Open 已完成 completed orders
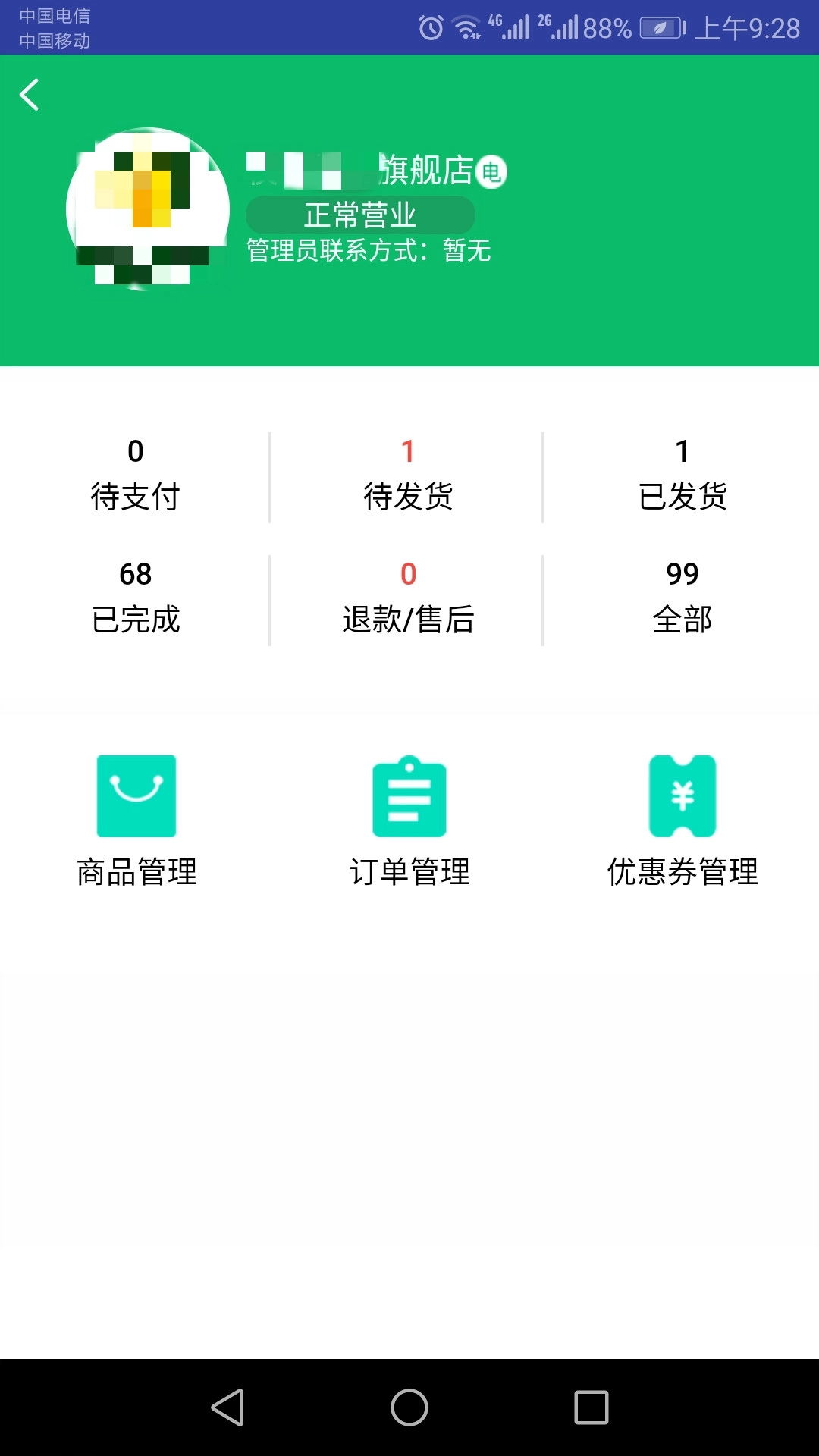This screenshot has height=1456, width=819. coord(136,598)
